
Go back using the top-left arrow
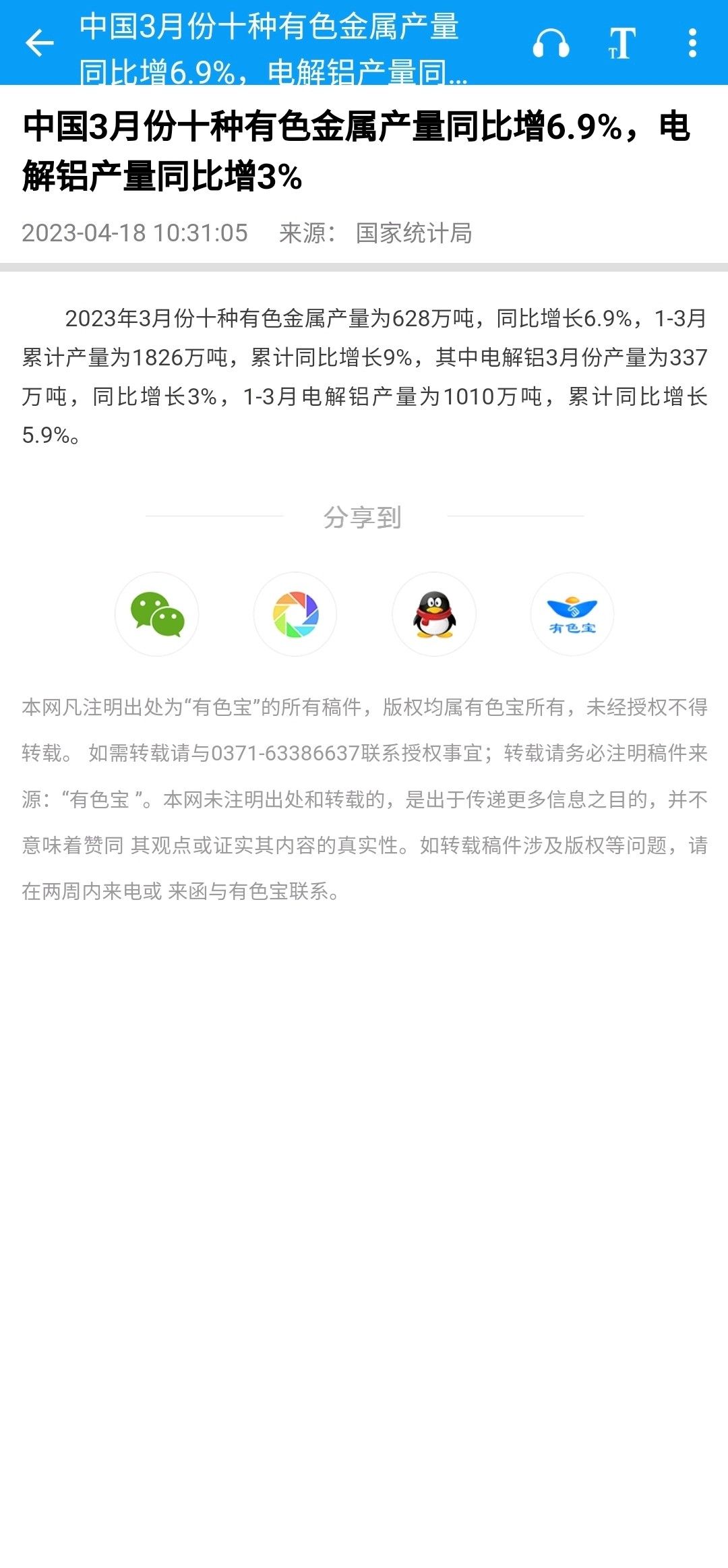point(39,43)
